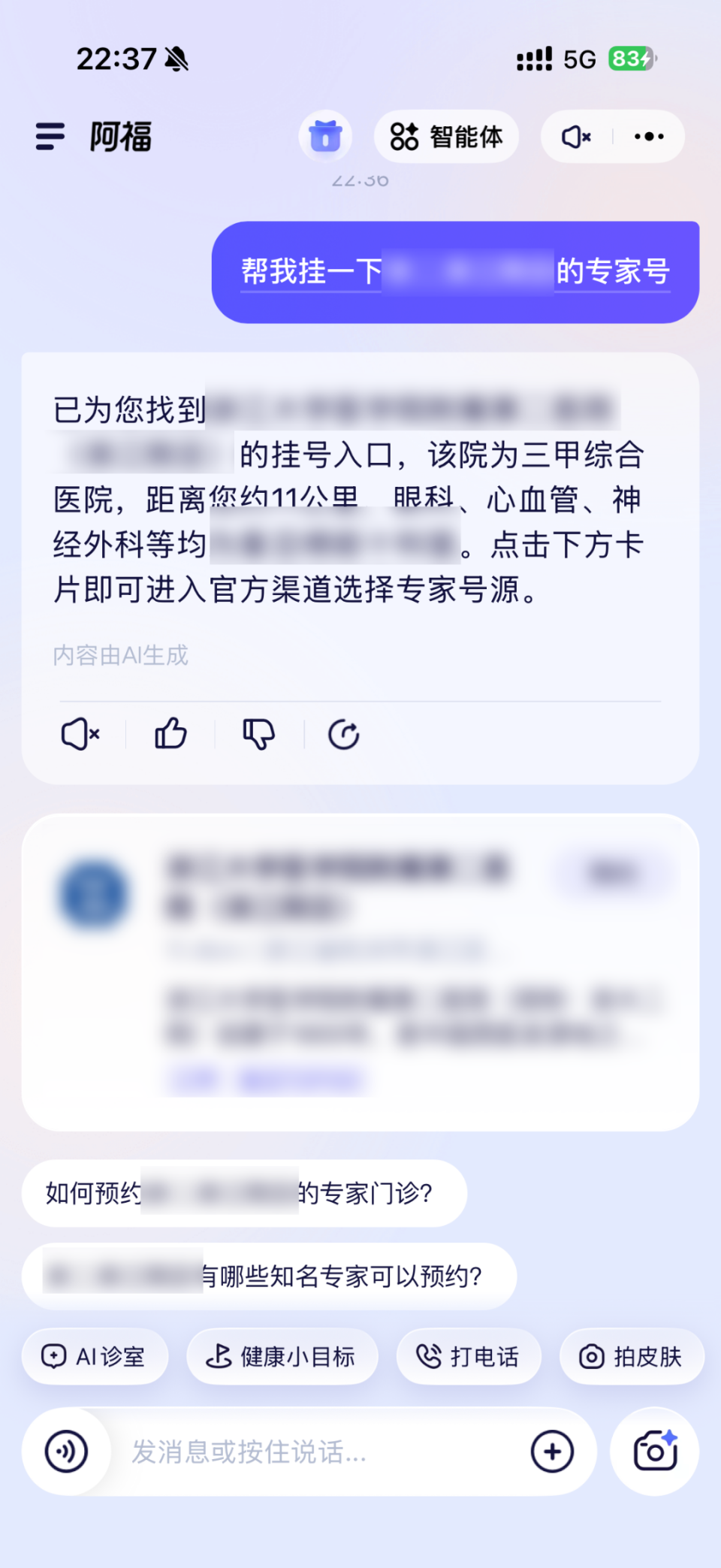The width and height of the screenshot is (721, 1568).
Task: Open the 智能体 agents button
Action: 446,137
